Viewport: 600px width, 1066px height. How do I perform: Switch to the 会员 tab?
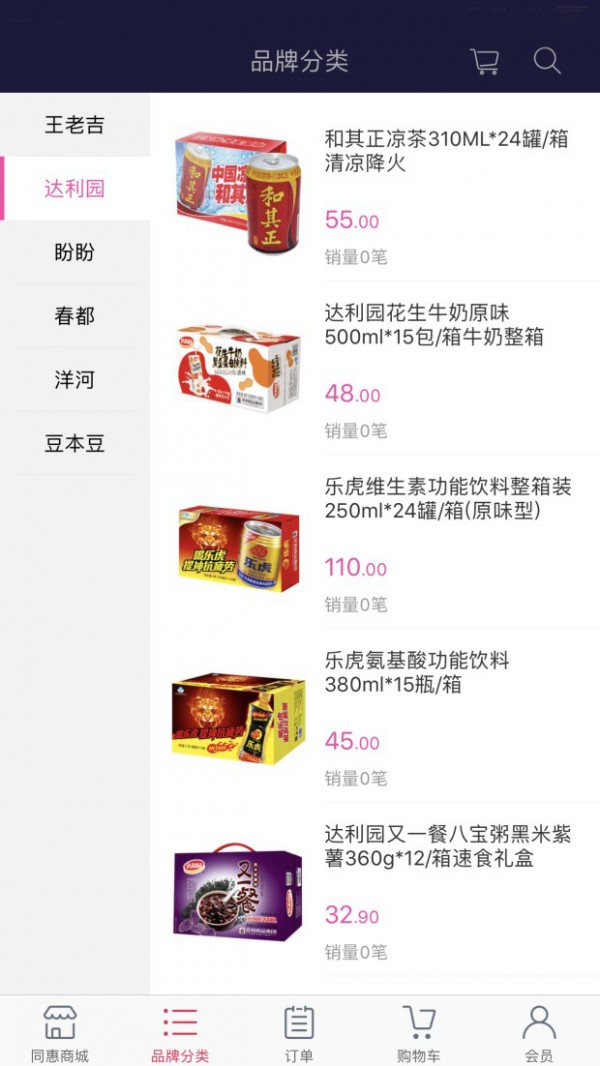pyautogui.click(x=539, y=1033)
